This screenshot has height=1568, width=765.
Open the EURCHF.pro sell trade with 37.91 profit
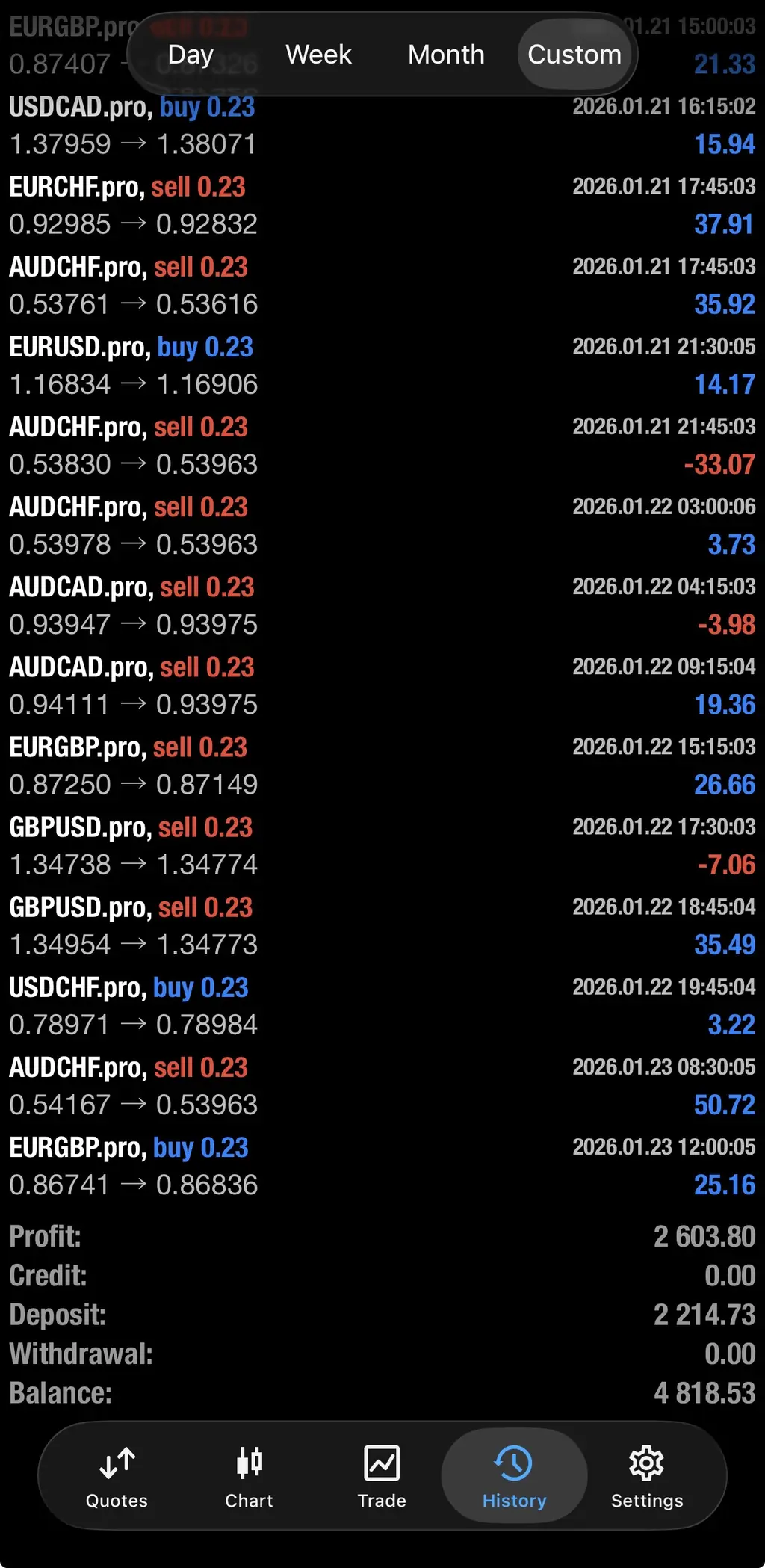click(382, 206)
